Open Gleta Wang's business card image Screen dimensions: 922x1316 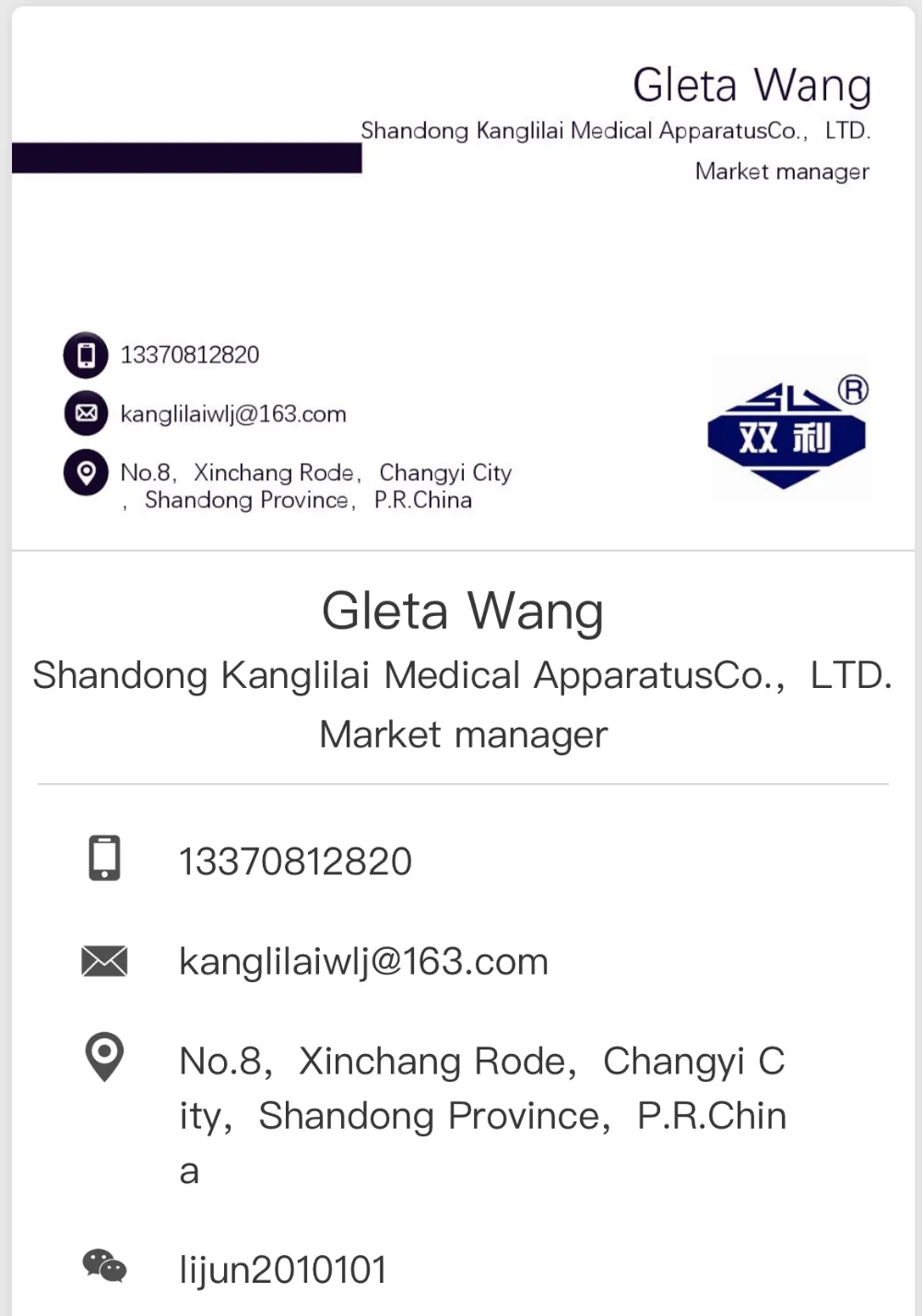coord(463,279)
